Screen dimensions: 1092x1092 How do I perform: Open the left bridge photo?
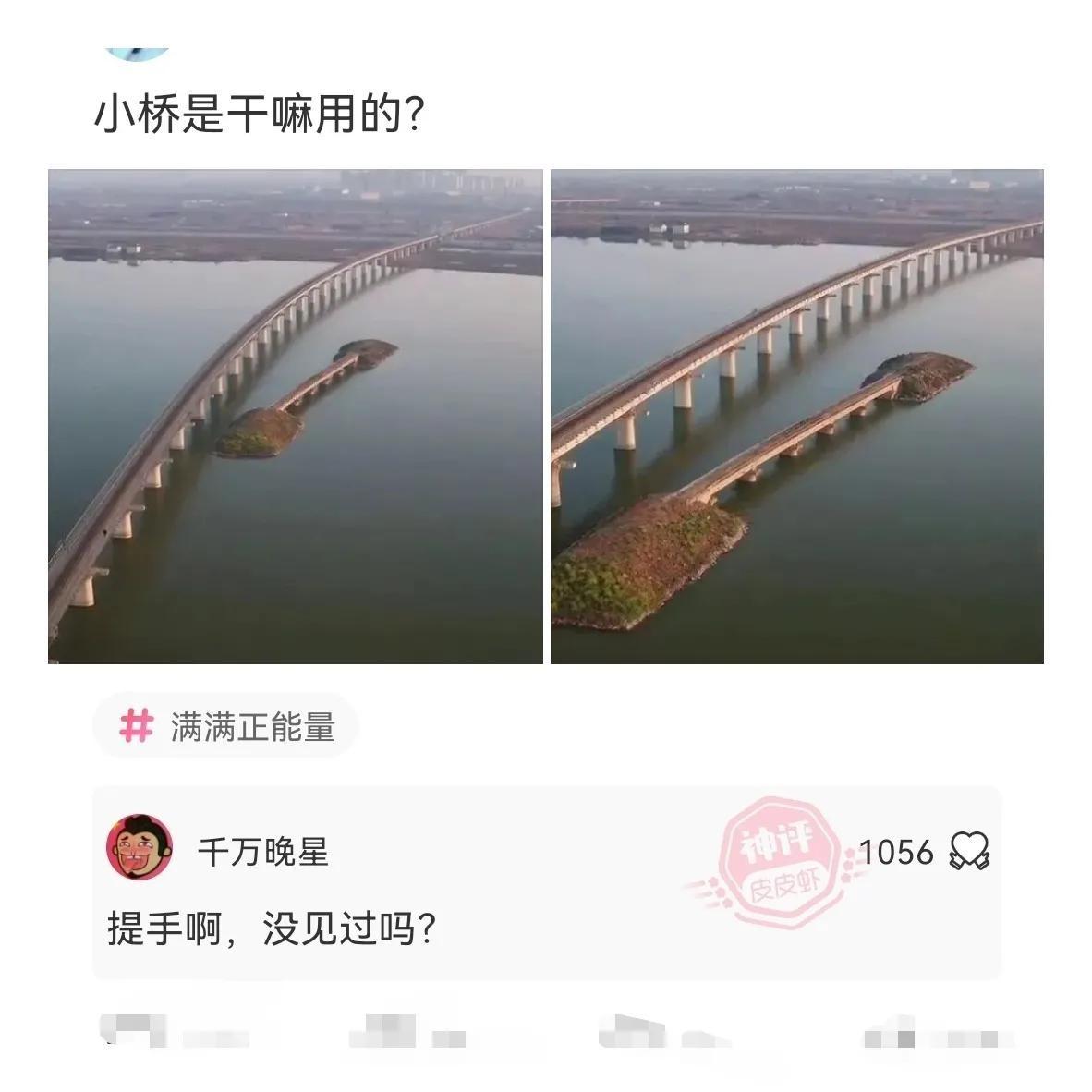tap(295, 416)
